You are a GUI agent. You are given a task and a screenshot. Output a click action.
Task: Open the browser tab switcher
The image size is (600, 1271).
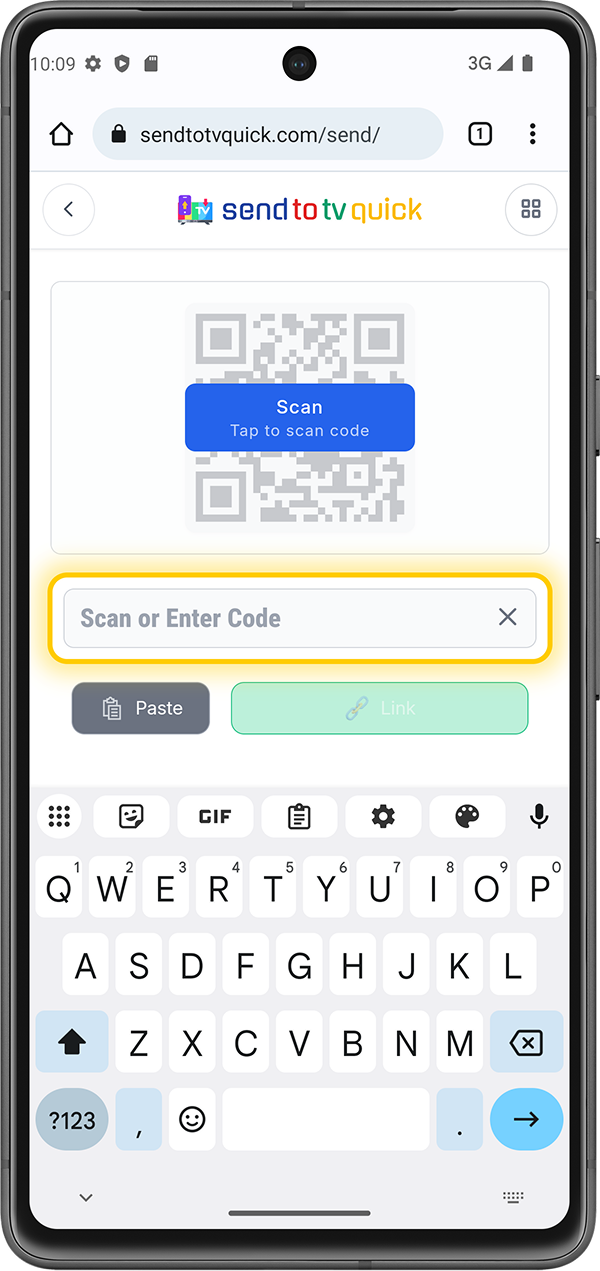[x=480, y=134]
